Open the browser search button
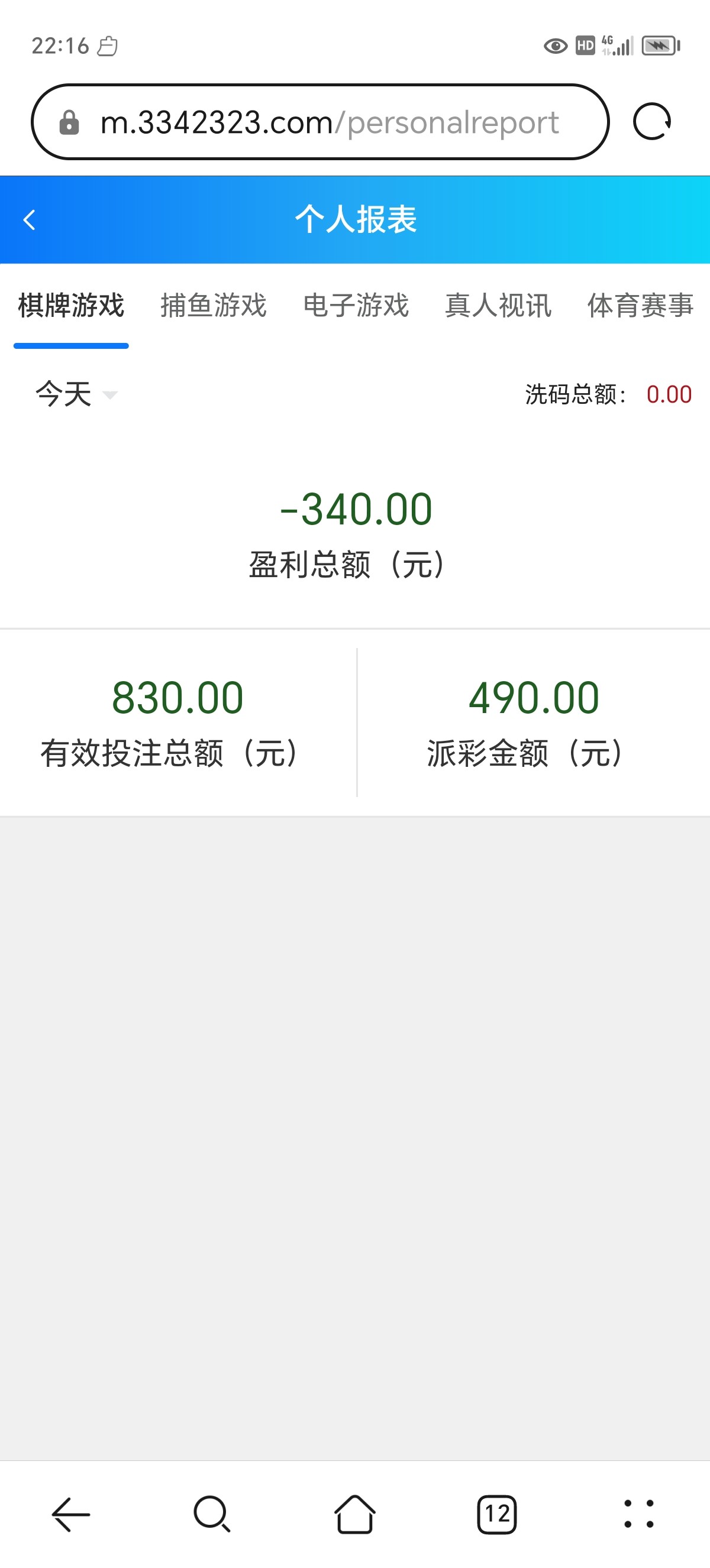 tap(212, 1514)
